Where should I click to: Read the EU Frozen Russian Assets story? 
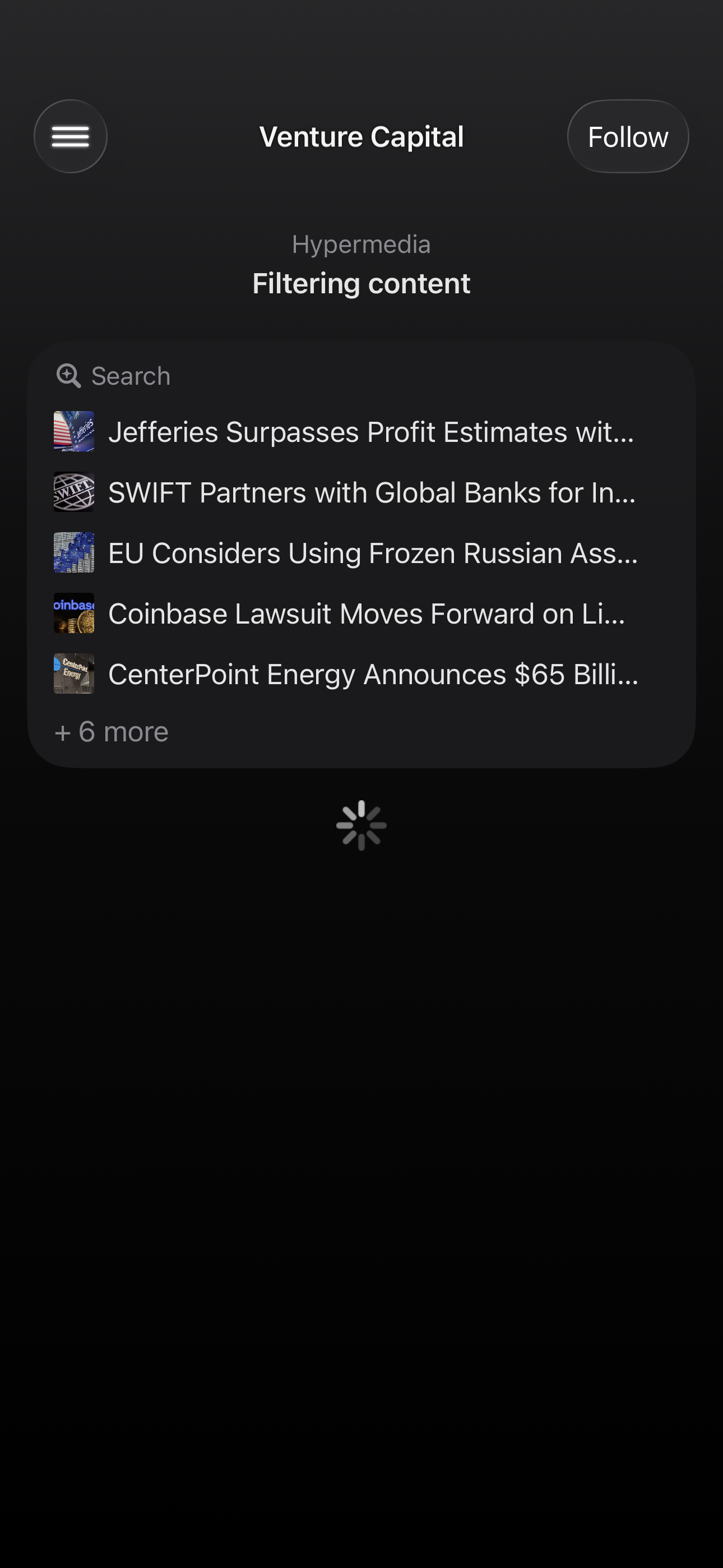[x=373, y=553]
